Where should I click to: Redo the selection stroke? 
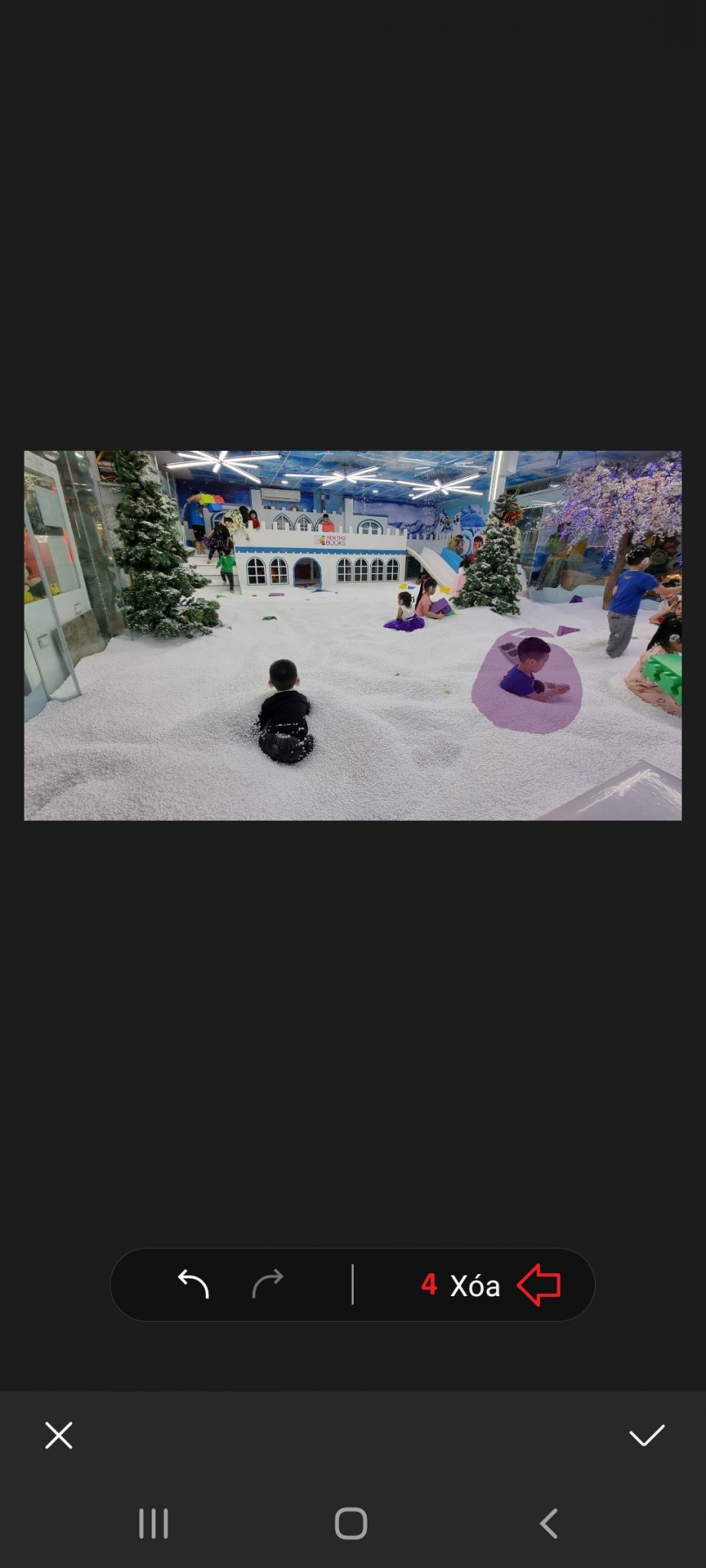[x=267, y=1284]
